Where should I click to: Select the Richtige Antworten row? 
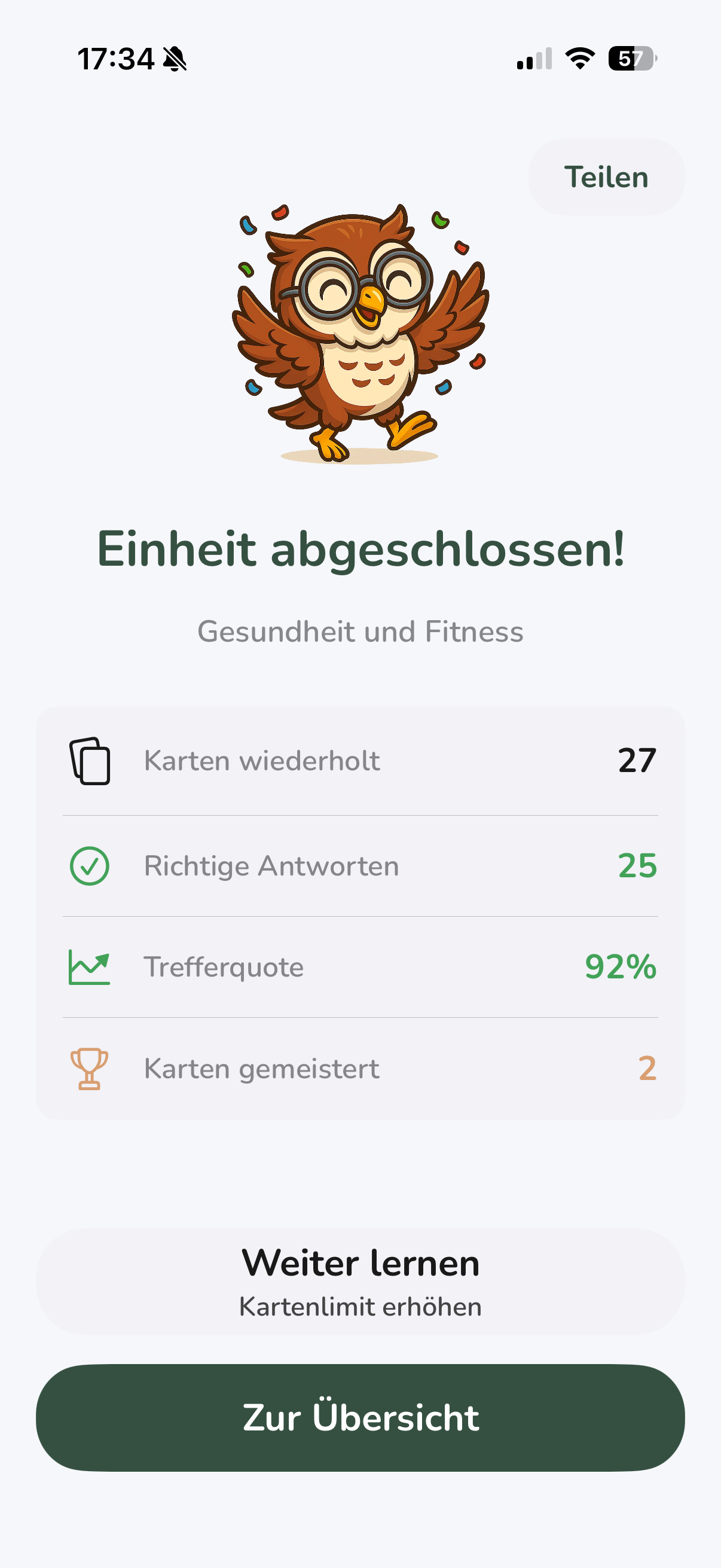coord(360,865)
